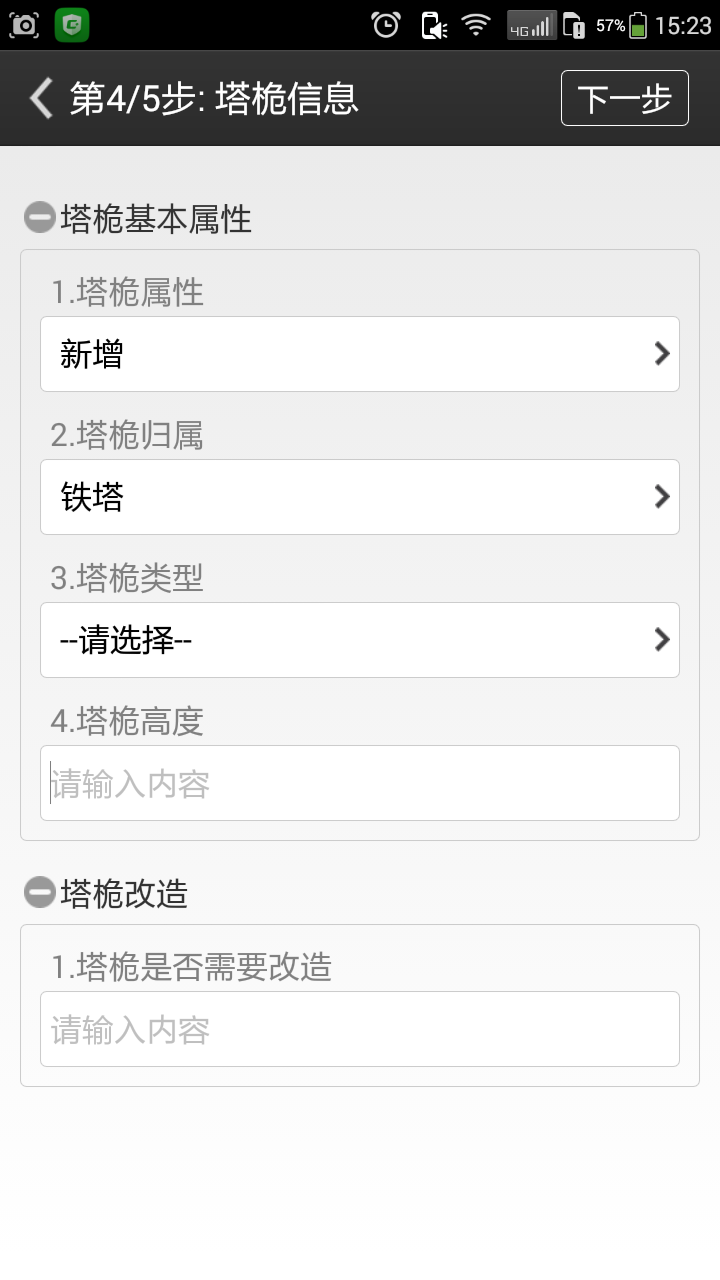This screenshot has width=720, height=1280.
Task: Collapse the 塔桅改造 section
Action: click(40, 893)
